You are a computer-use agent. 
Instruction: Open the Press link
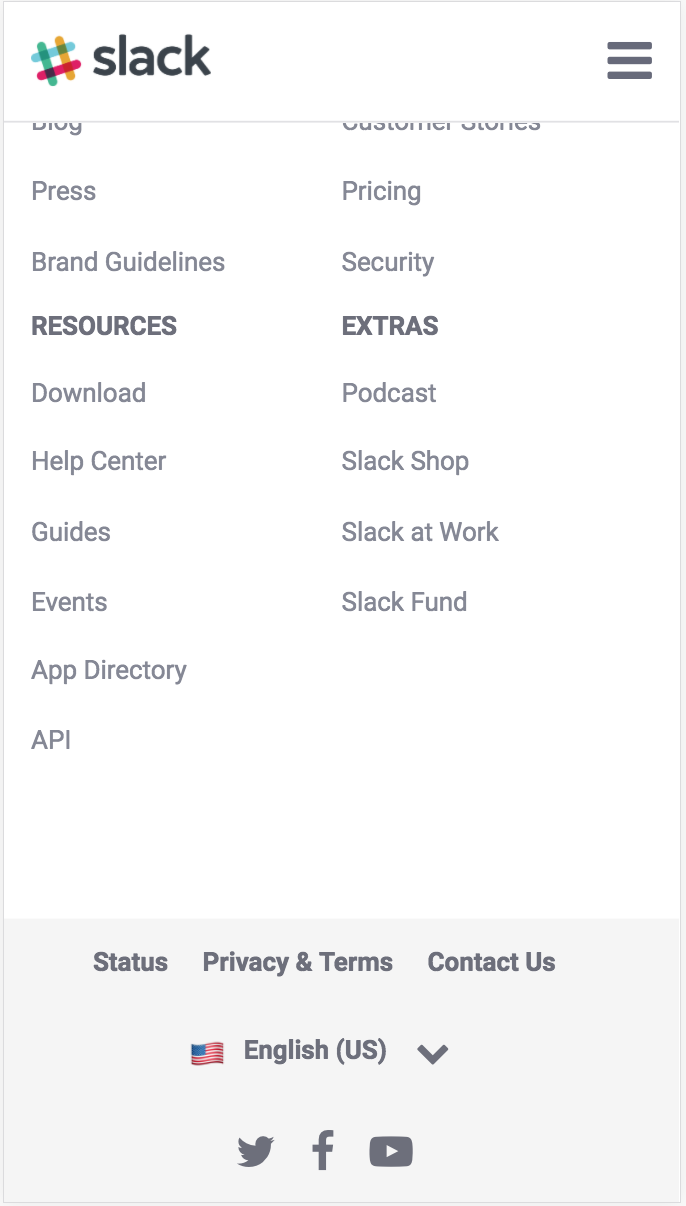click(x=64, y=191)
